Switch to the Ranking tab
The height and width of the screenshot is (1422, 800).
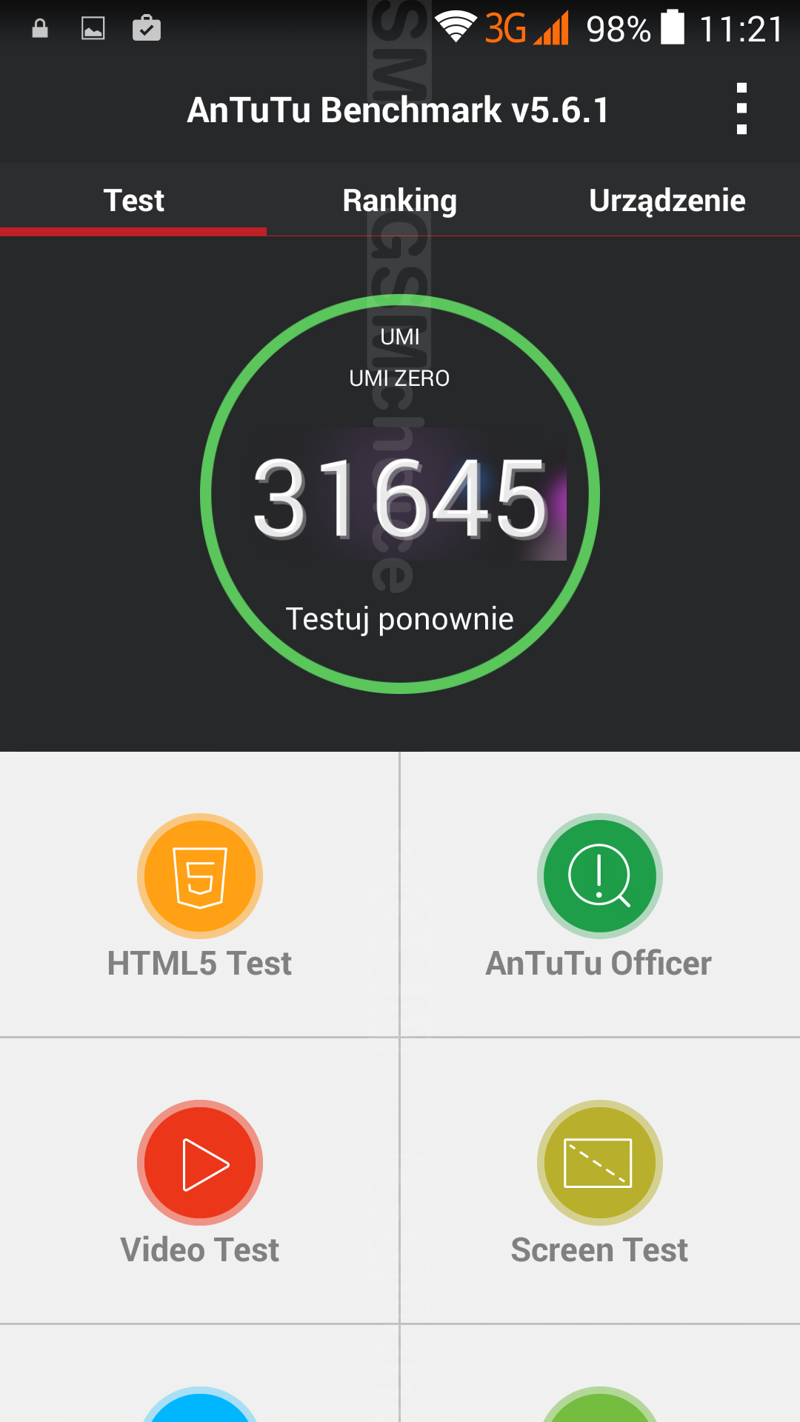[399, 200]
